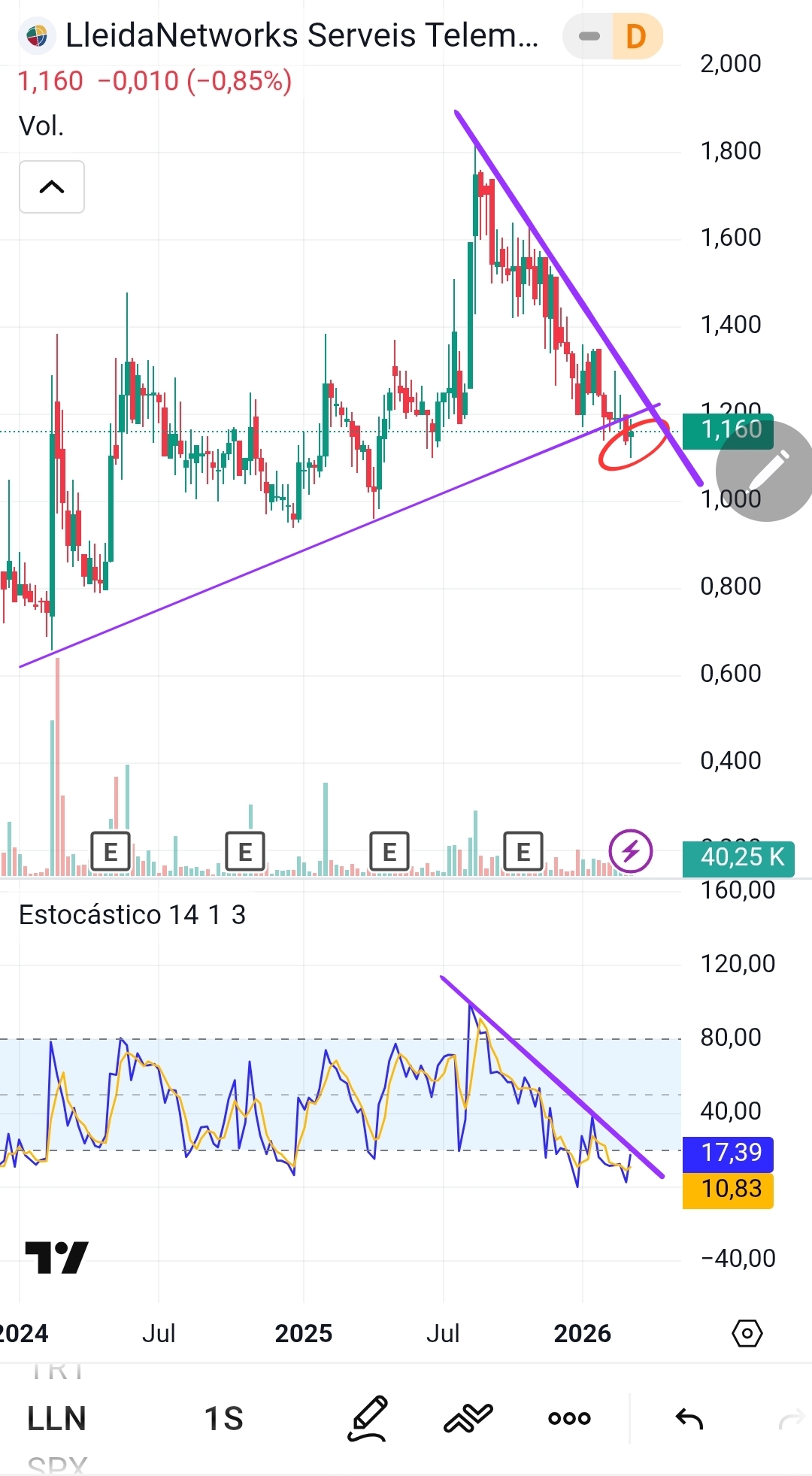
Task: Collapse the indicator legend with the chevron button
Action: point(51,187)
